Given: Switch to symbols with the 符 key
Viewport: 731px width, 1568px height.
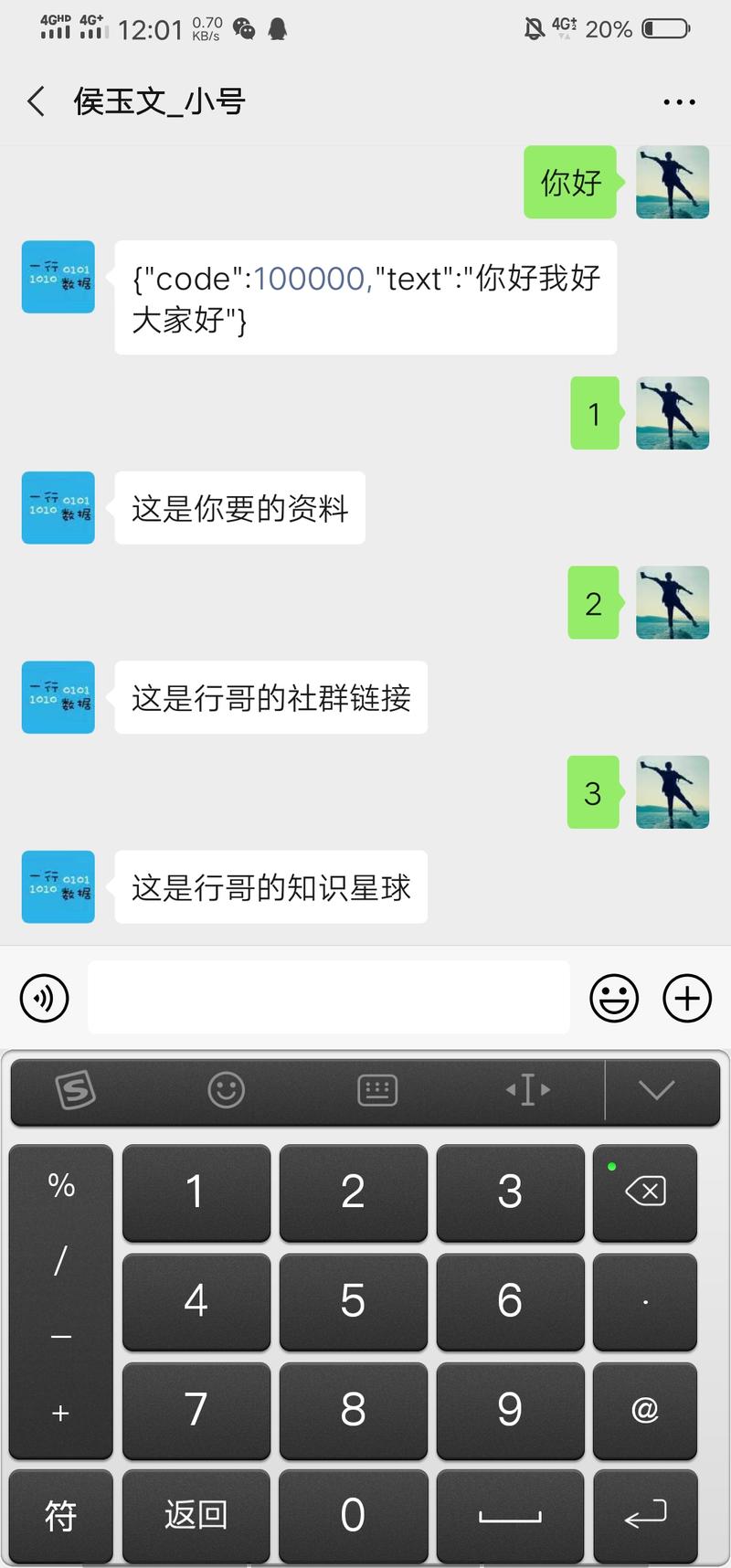Looking at the screenshot, I should point(60,1515).
